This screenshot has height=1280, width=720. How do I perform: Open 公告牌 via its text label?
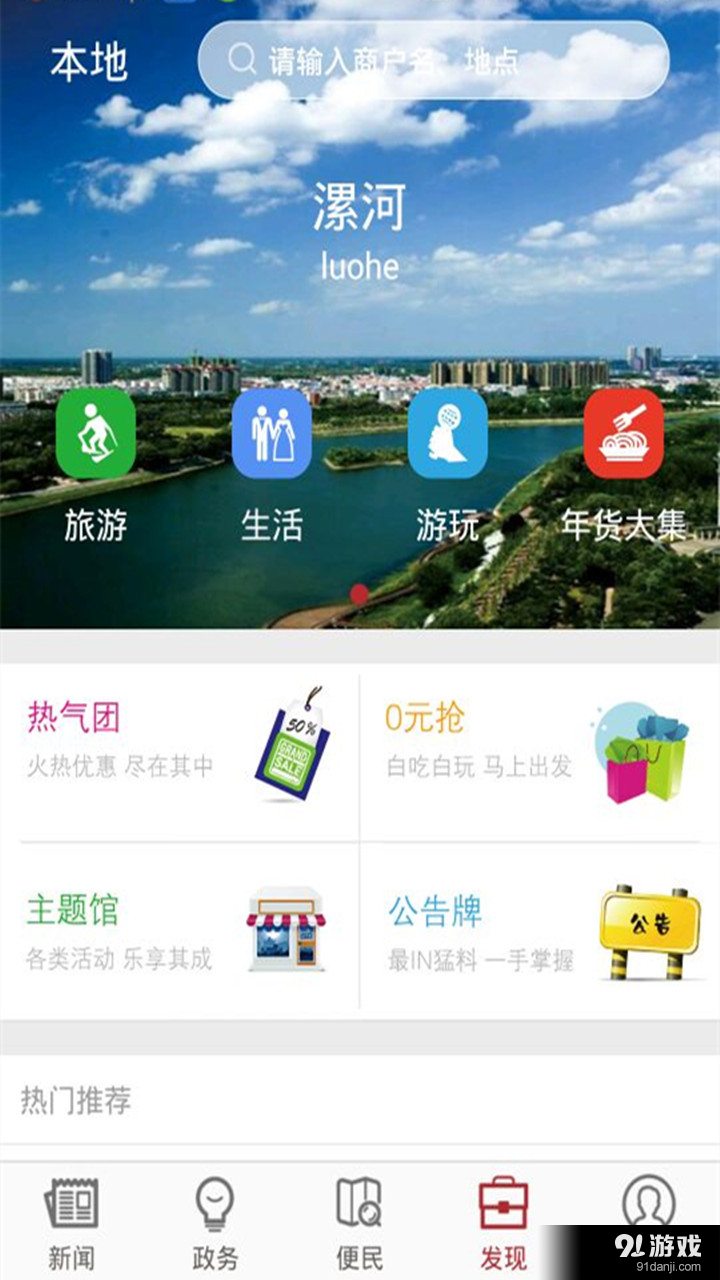click(x=434, y=912)
